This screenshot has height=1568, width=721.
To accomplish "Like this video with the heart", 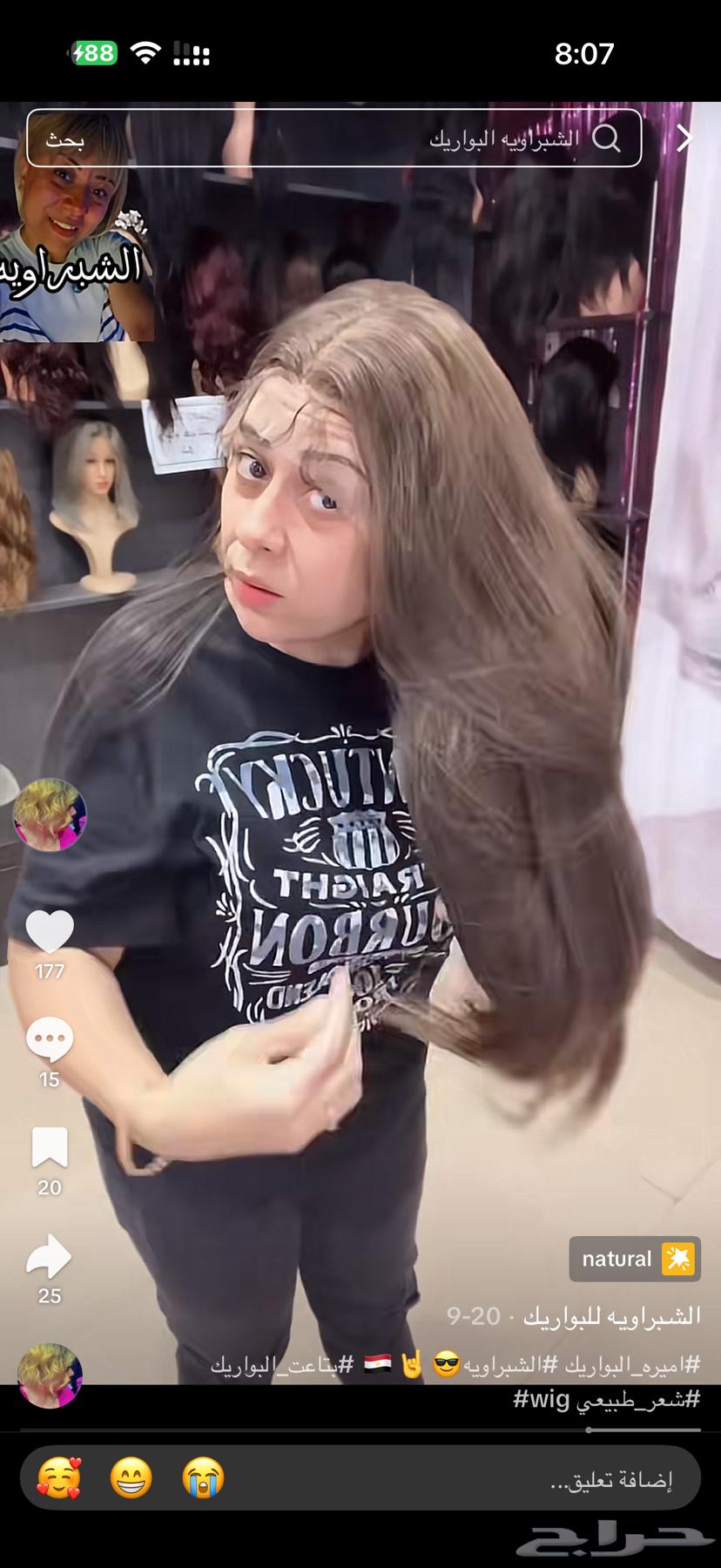I will [x=50, y=932].
